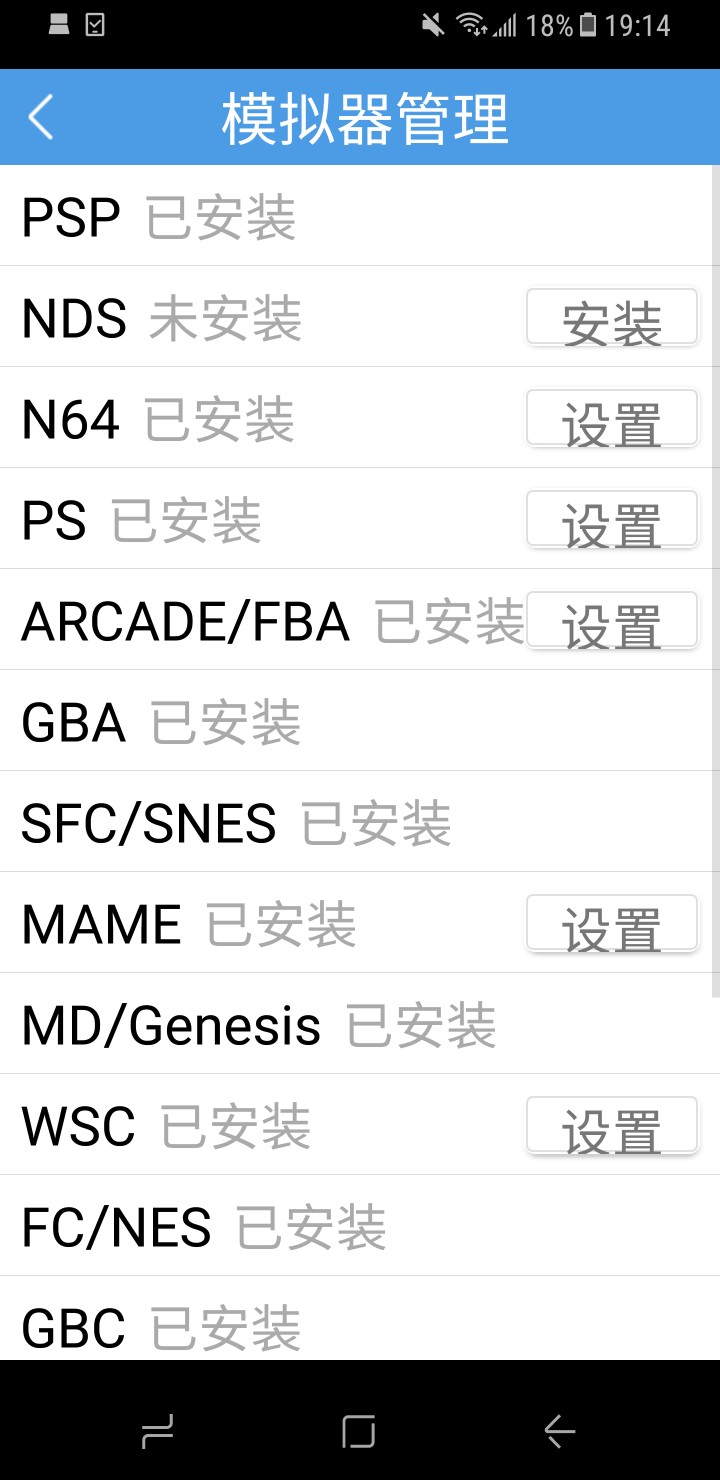Open 设置 for the WSC emulator

[x=612, y=1126]
